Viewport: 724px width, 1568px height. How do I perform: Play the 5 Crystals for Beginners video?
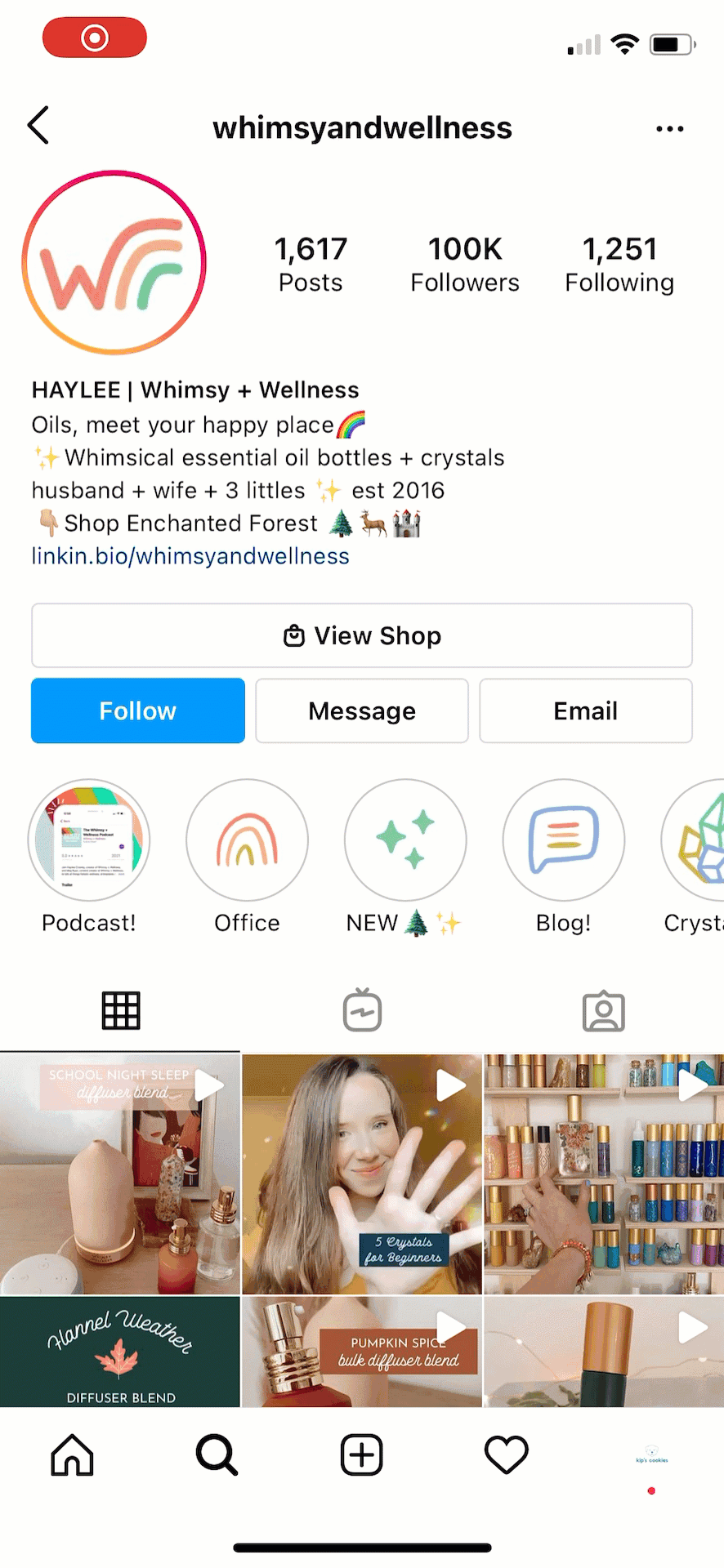coord(362,1174)
